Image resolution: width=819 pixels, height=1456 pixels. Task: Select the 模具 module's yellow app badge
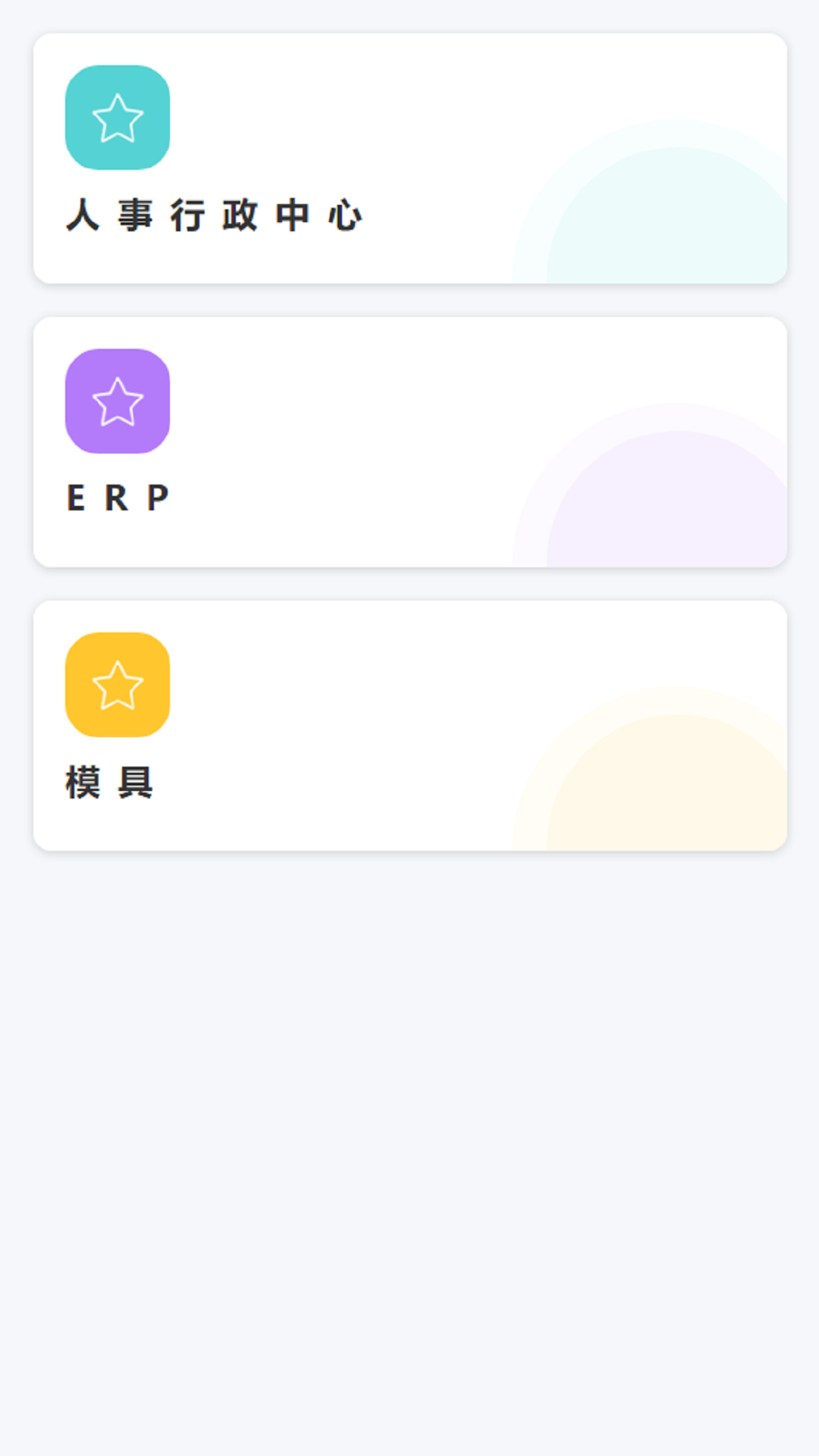[x=118, y=685]
